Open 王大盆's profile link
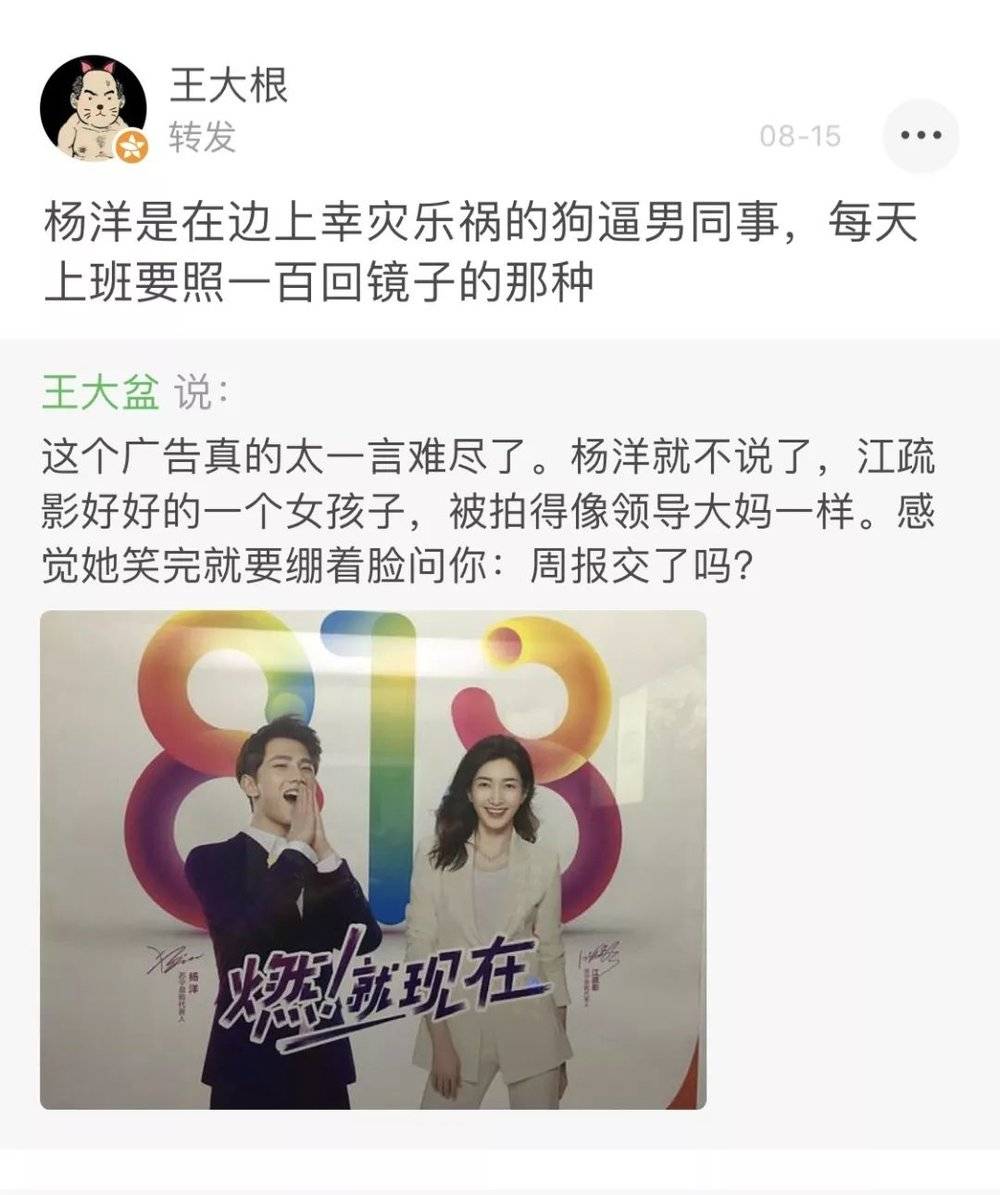Screen dimensions: 1000x1195 [100, 393]
